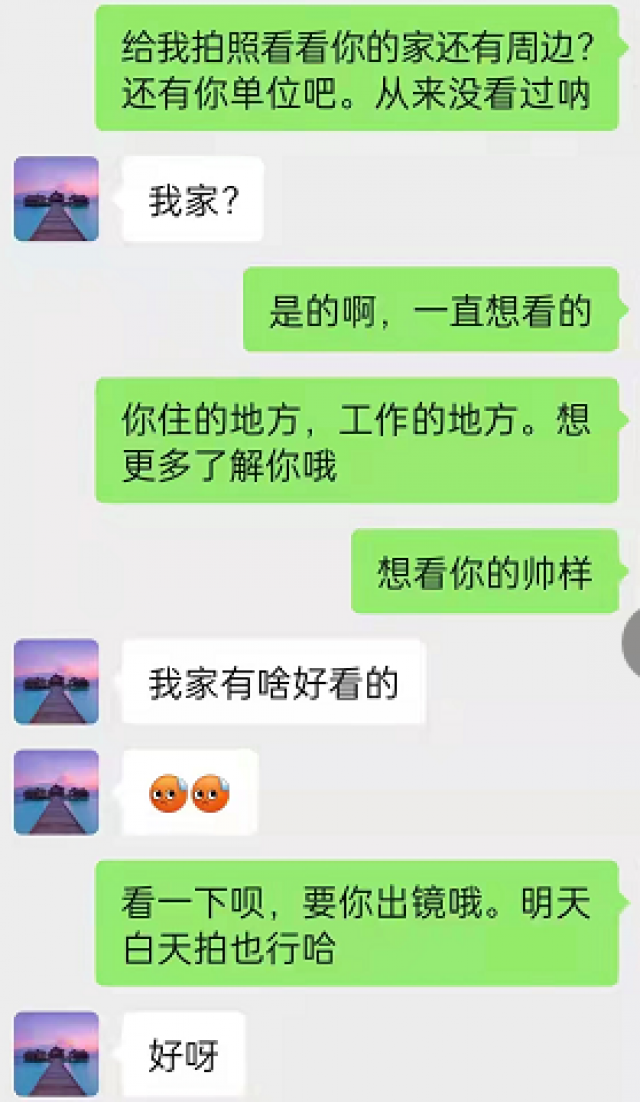Open the contact's avatar beside '我家?'
640x1102 pixels.
[56, 199]
